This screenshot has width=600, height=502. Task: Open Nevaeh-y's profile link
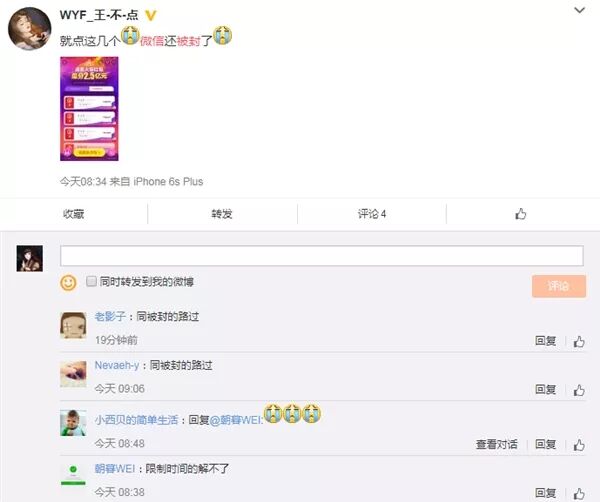coord(116,365)
